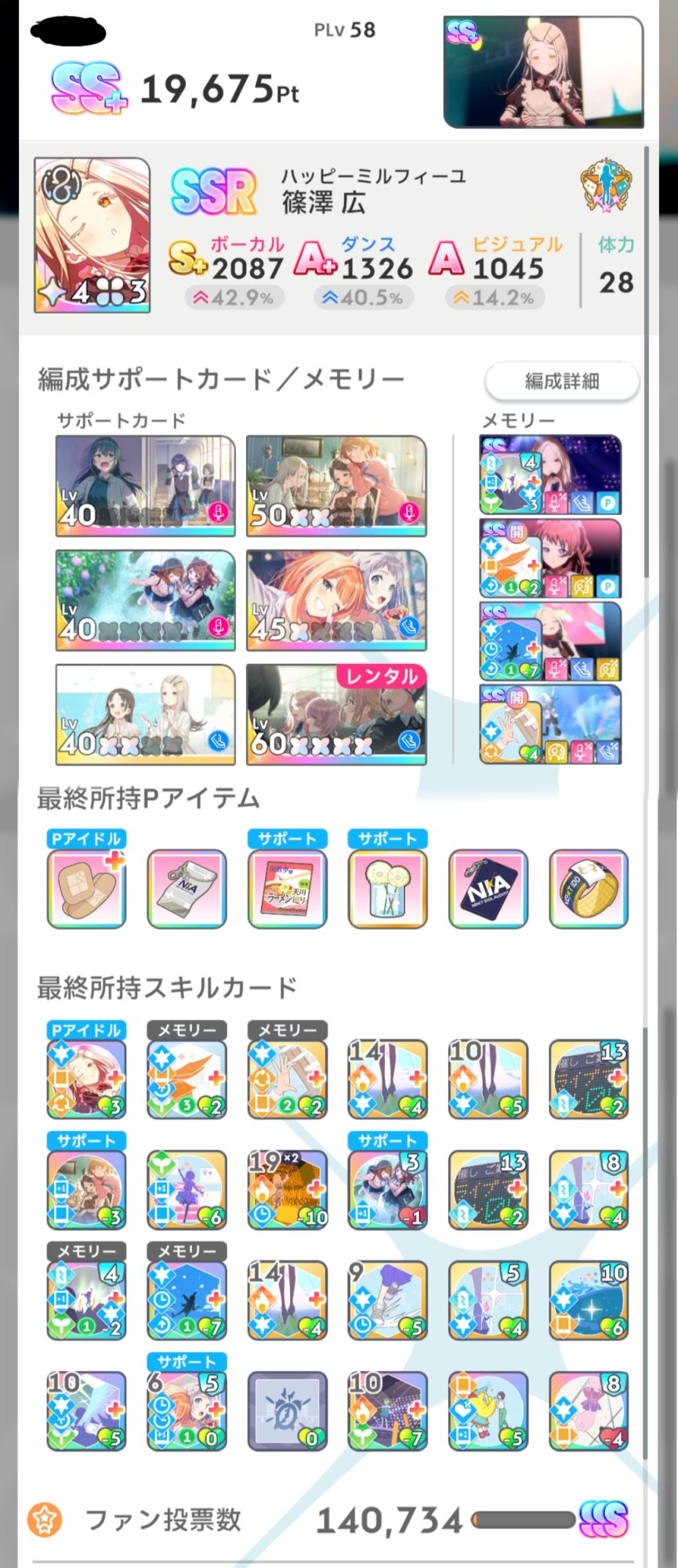The image size is (678, 1568).
Task: Open the ハッピーミルフィーユ 篠澤 広 SSR idol card
Action: point(92,235)
